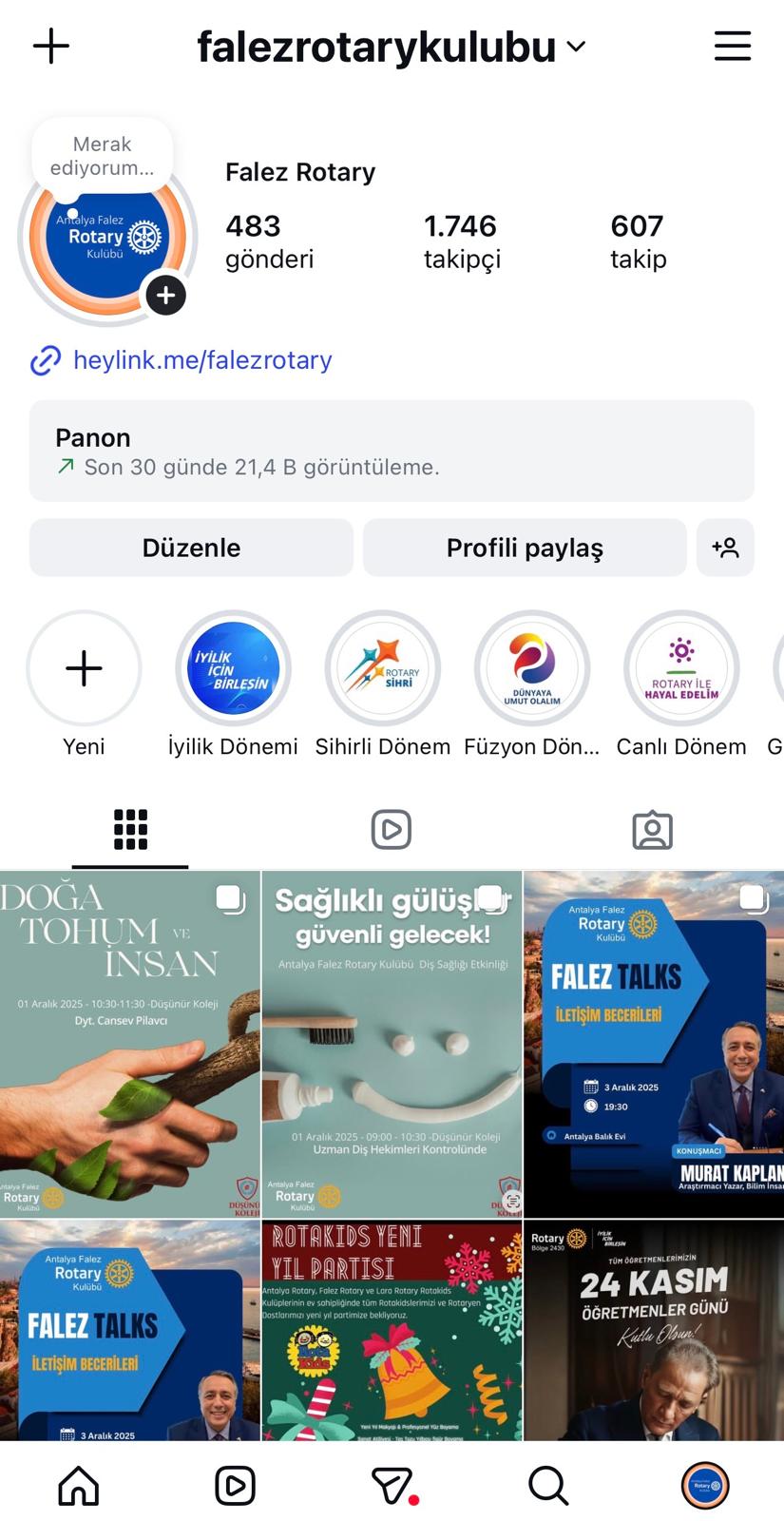Viewport: 784px width, 1521px height.
Task: Tap the Düzenle button
Action: (x=191, y=548)
